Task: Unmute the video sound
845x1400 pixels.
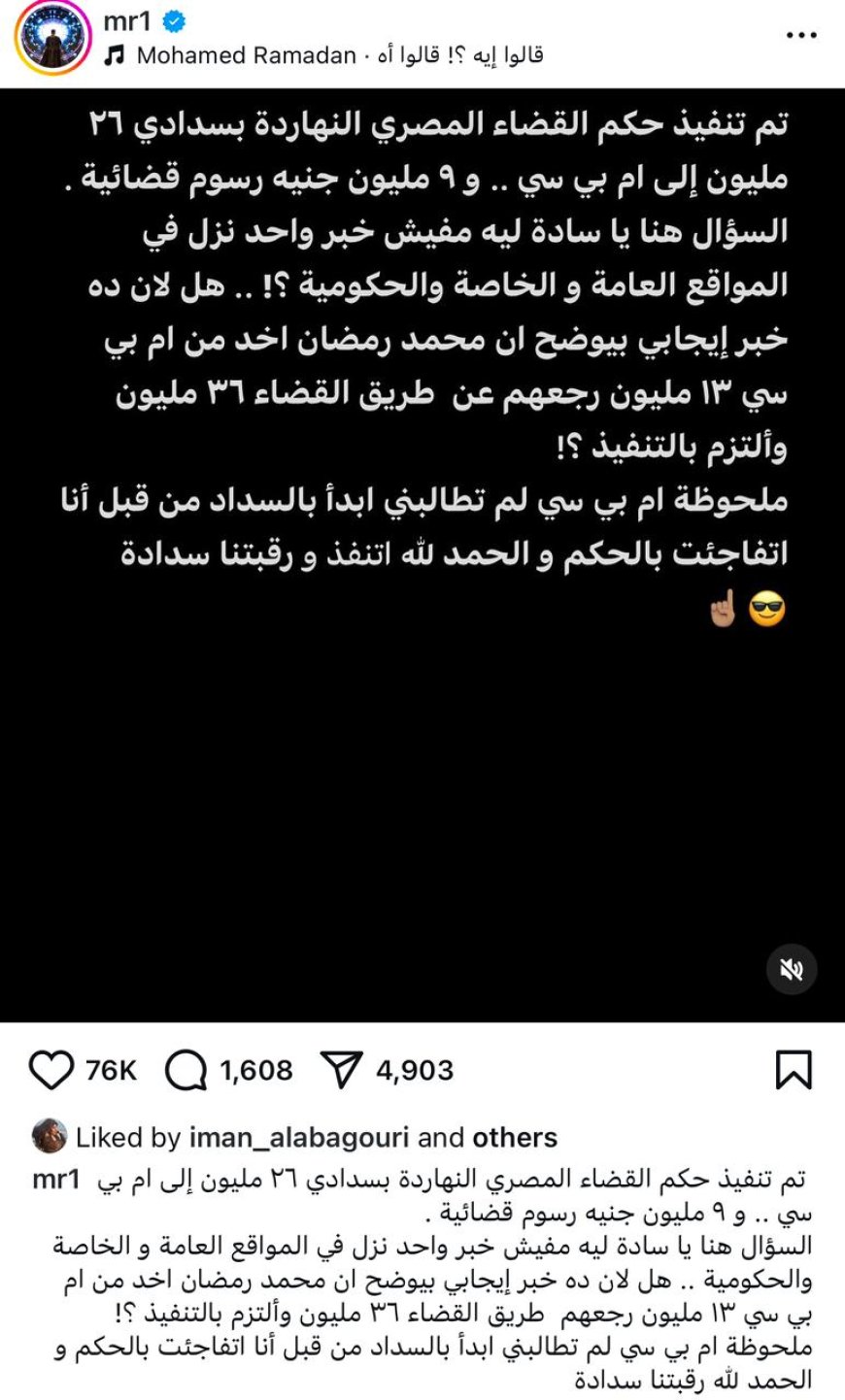Action: (x=791, y=968)
